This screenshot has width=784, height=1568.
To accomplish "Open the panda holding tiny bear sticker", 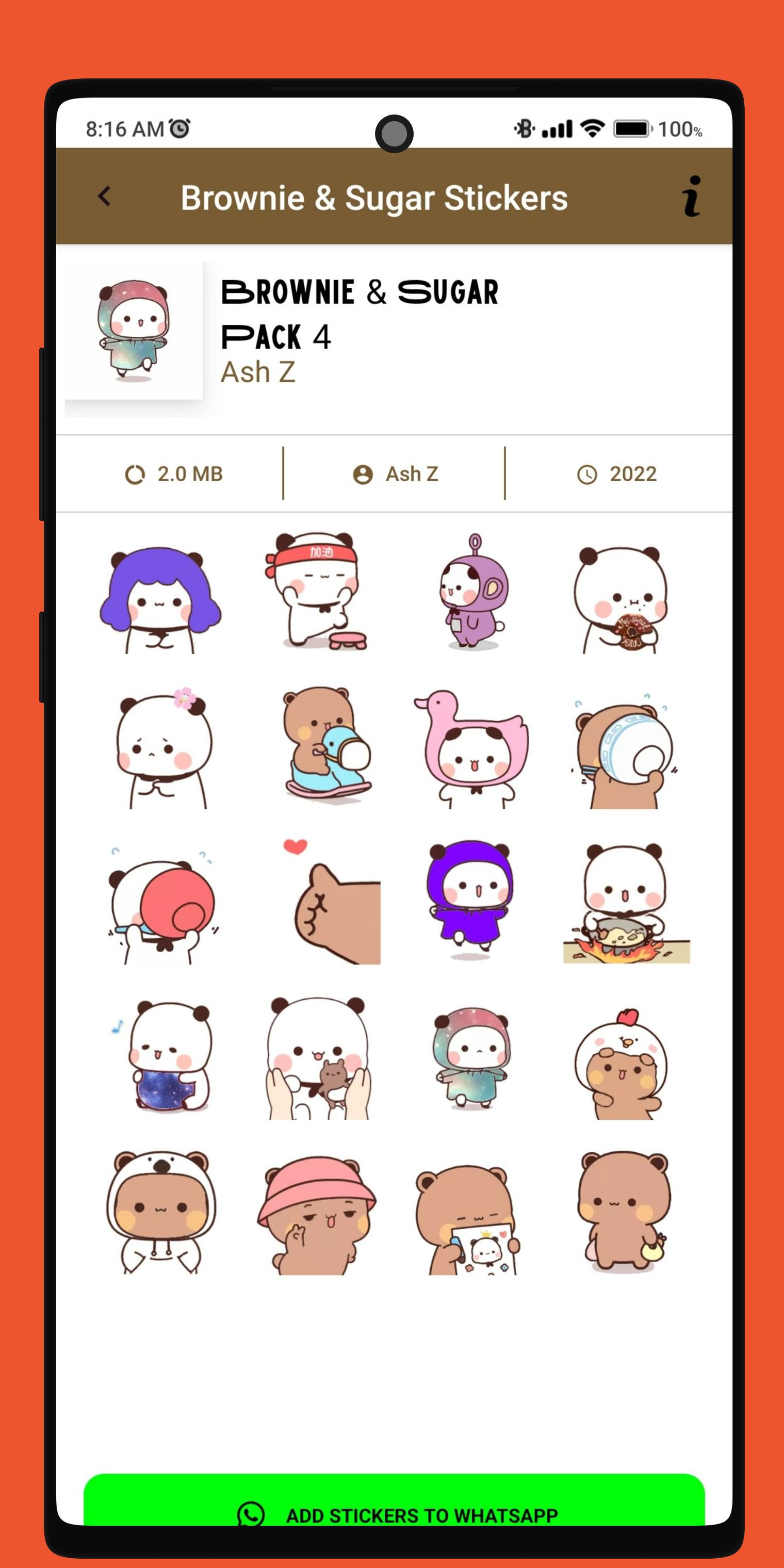I will tap(318, 1058).
